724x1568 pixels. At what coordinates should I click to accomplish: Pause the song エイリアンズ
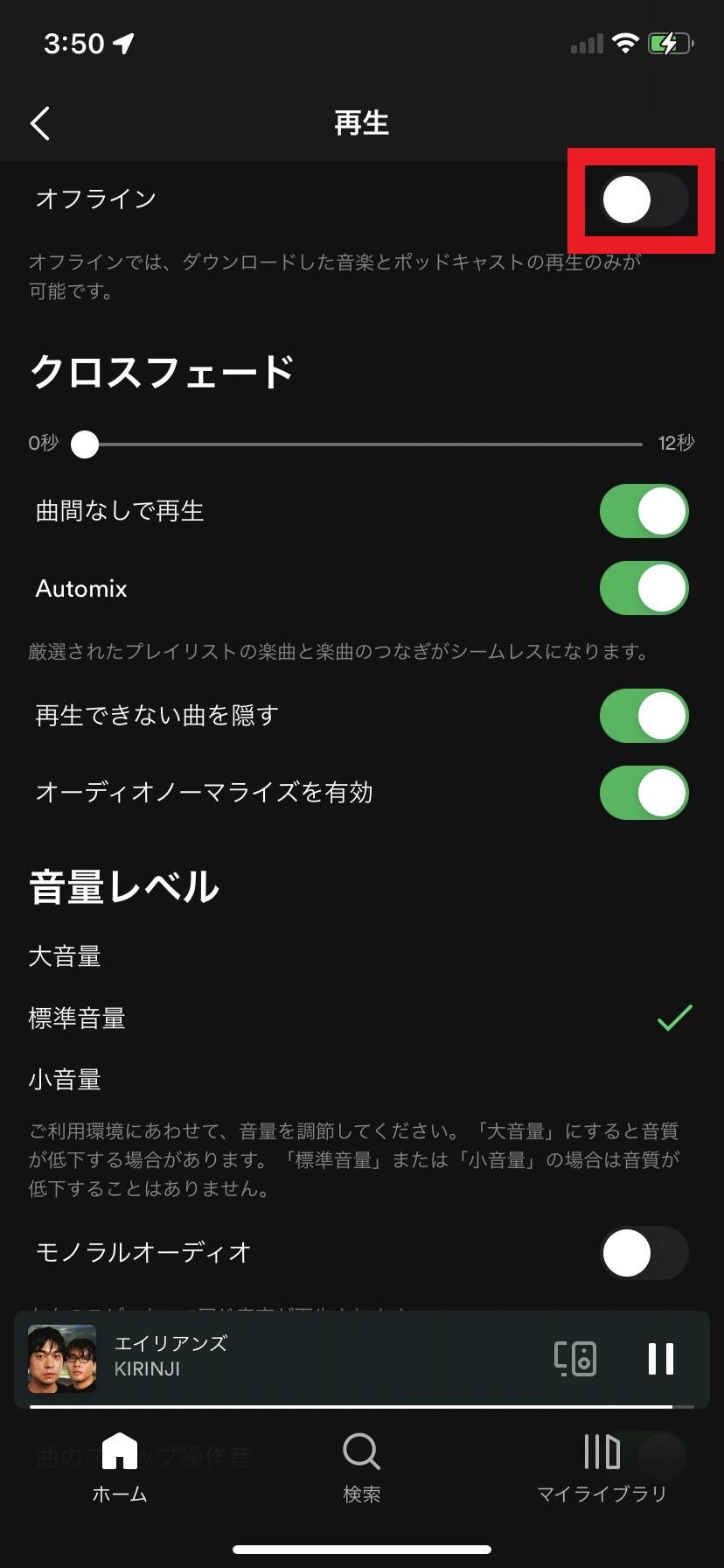point(660,1359)
